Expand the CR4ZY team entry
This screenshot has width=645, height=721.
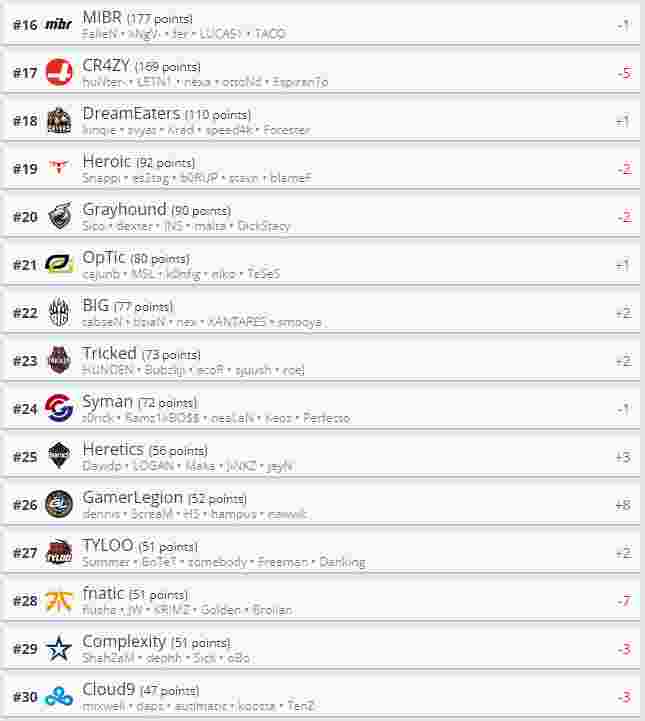tap(320, 72)
